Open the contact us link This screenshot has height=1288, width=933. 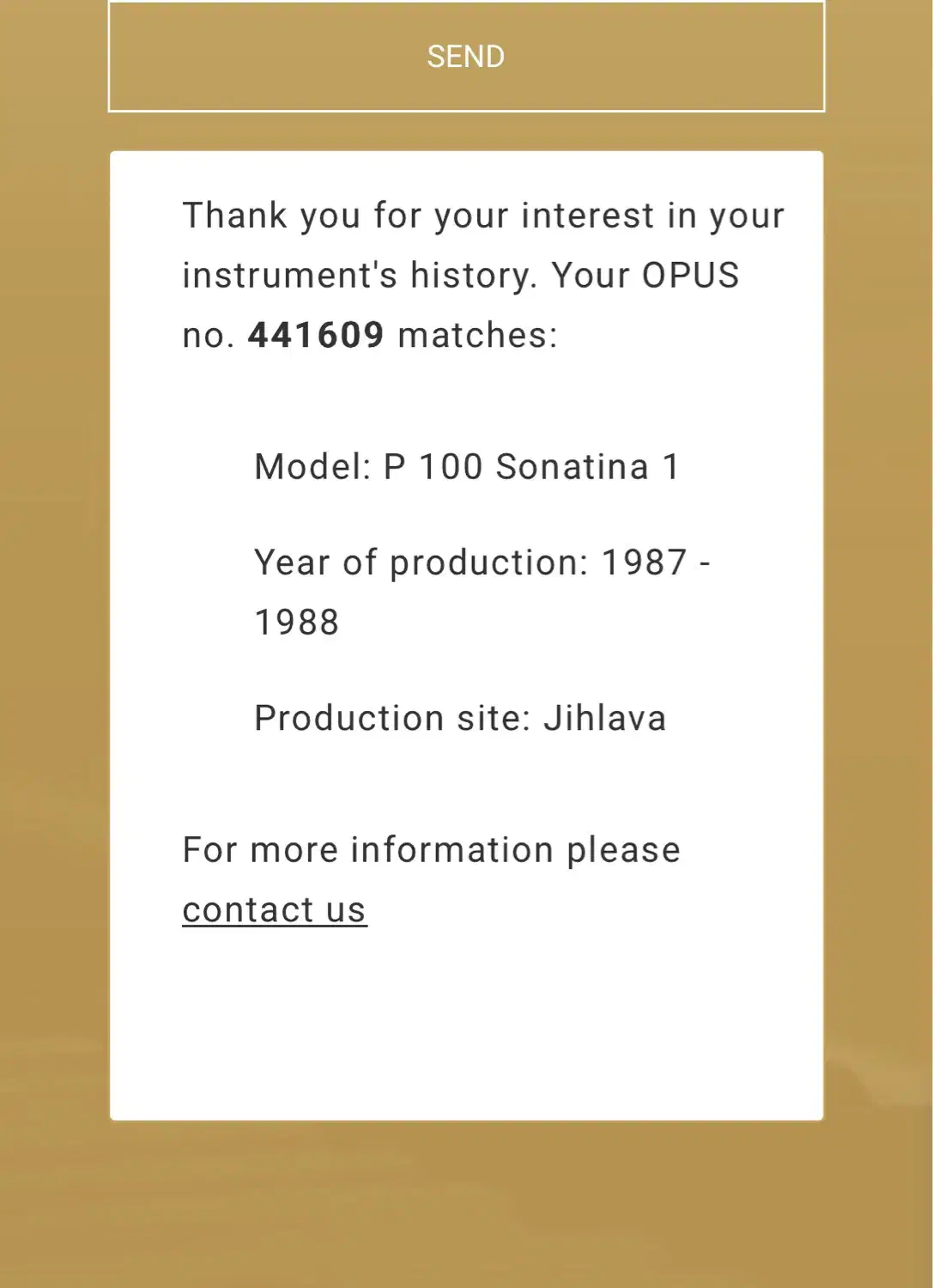pyautogui.click(x=275, y=909)
